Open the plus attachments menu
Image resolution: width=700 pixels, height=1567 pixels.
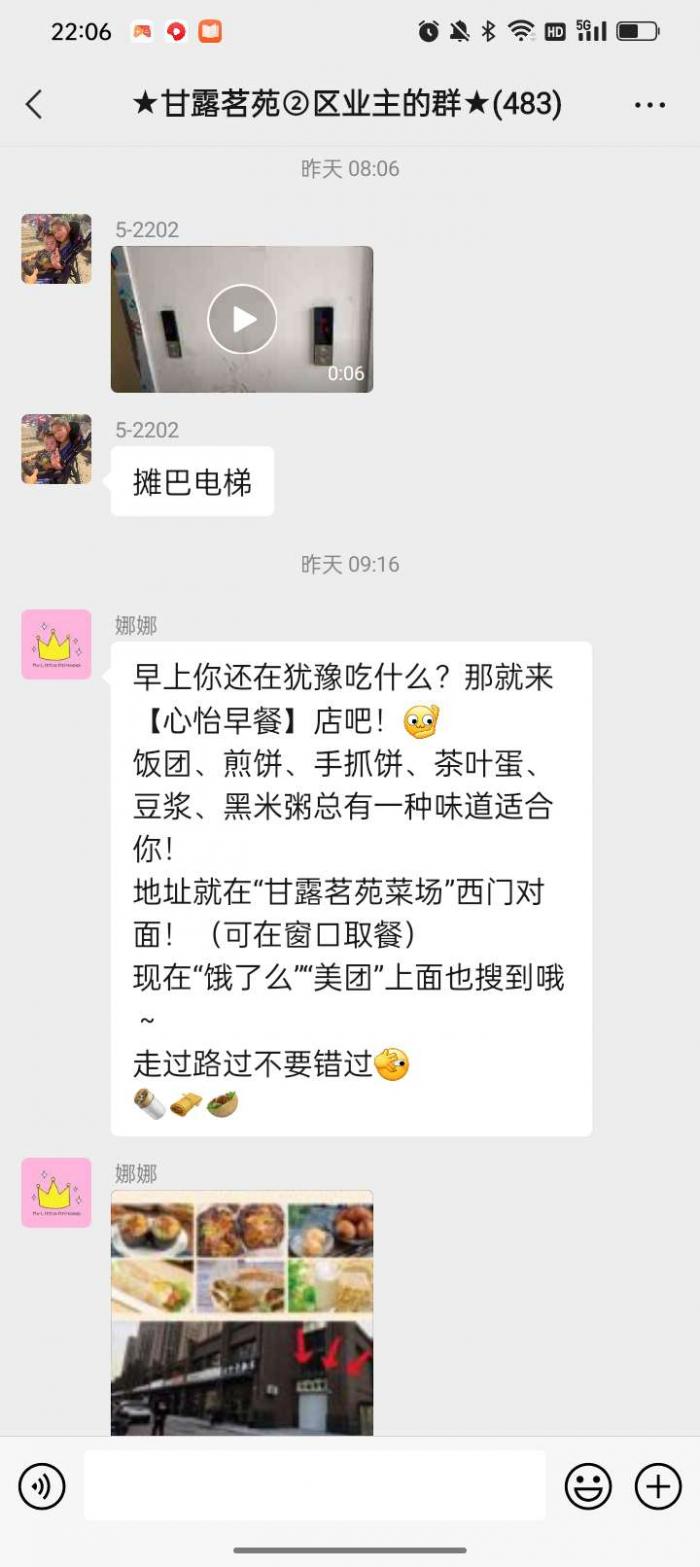pyautogui.click(x=658, y=1486)
